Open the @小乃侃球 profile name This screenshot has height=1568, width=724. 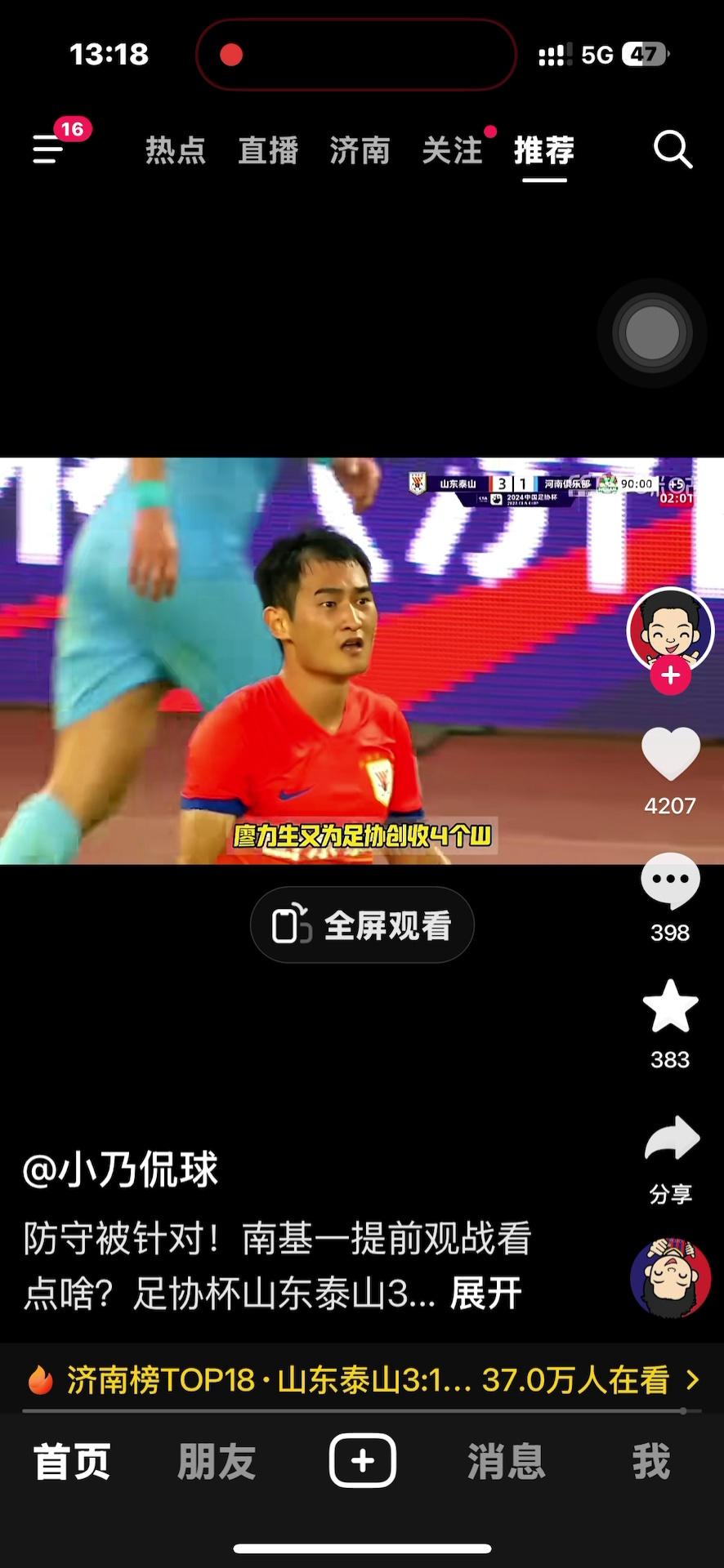pyautogui.click(x=121, y=1169)
